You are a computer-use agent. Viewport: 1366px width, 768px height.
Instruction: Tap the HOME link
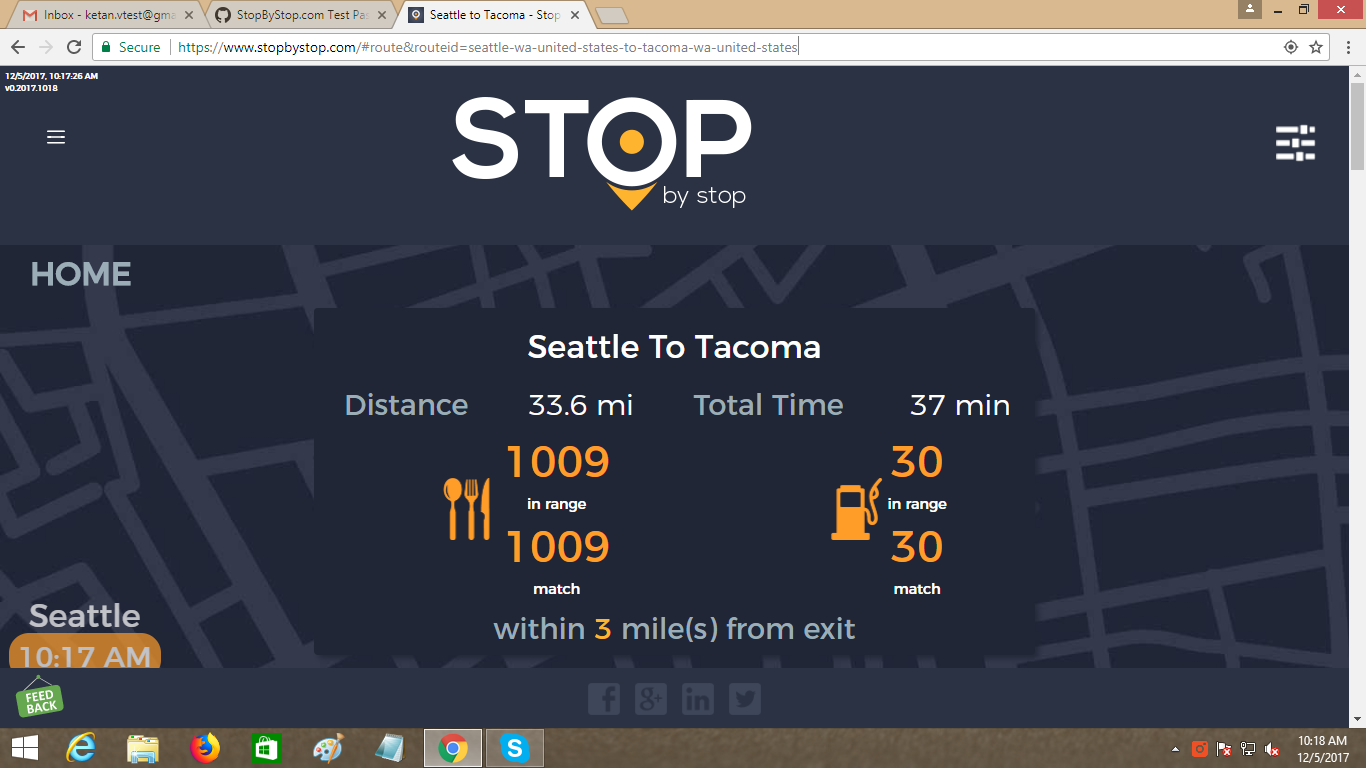(x=81, y=274)
